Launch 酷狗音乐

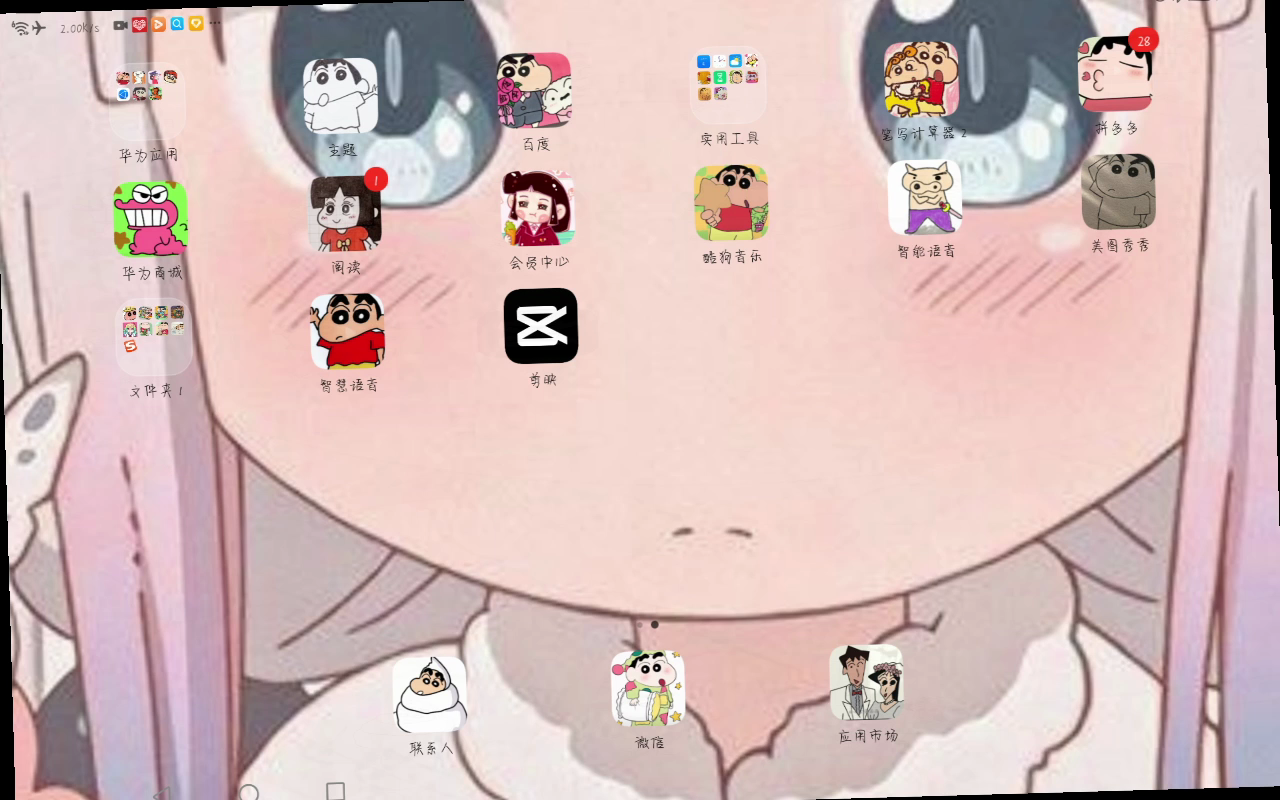(x=731, y=202)
